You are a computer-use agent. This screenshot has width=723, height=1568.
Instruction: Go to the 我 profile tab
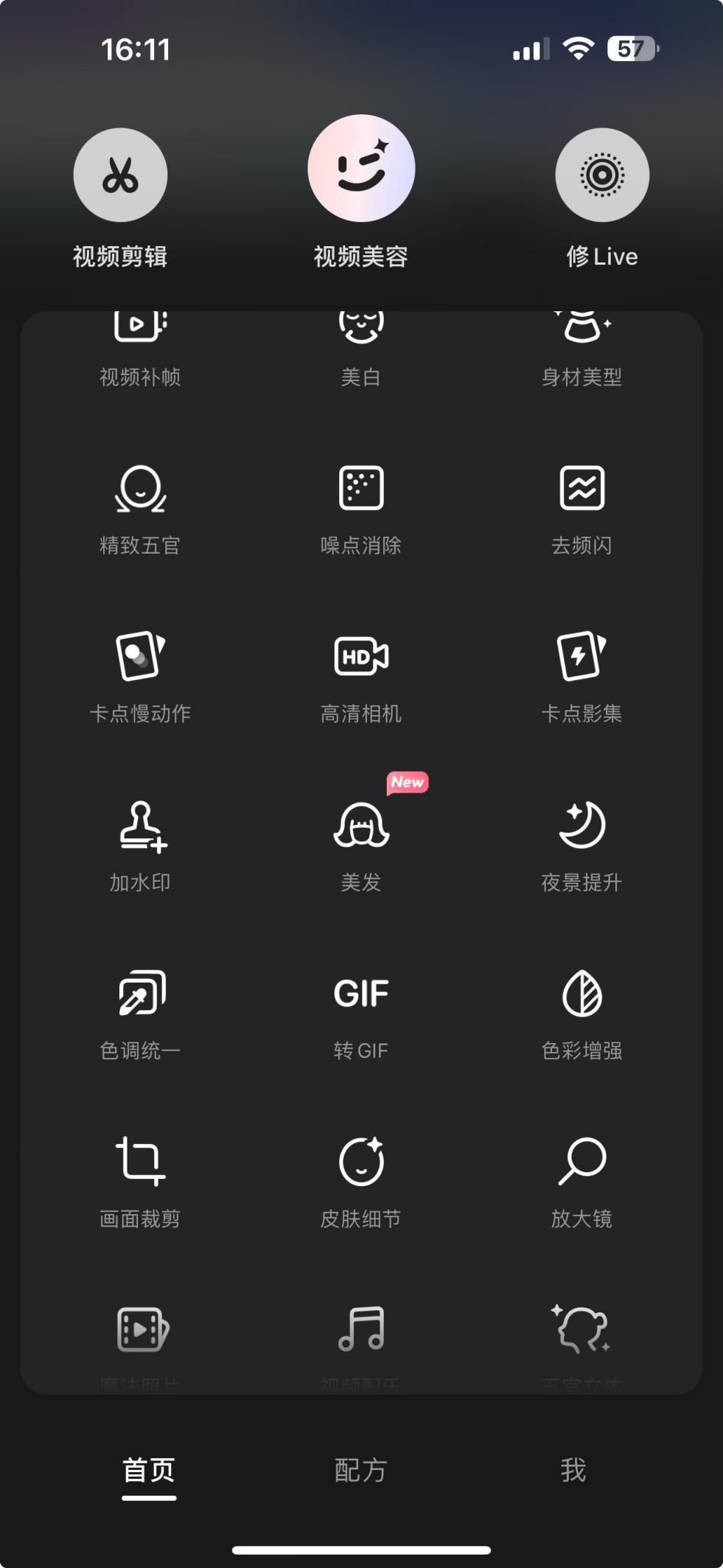573,1470
